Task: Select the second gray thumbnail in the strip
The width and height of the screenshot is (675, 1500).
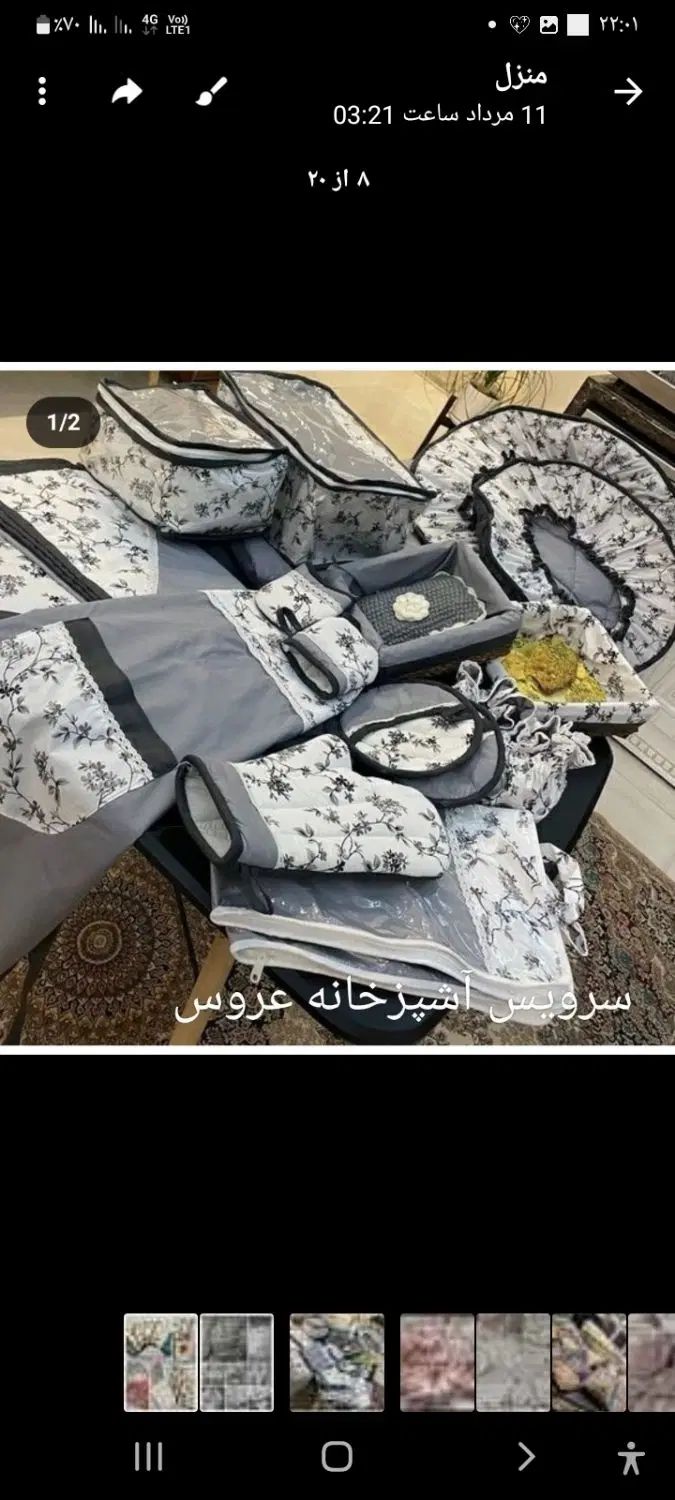Action: (237, 1362)
